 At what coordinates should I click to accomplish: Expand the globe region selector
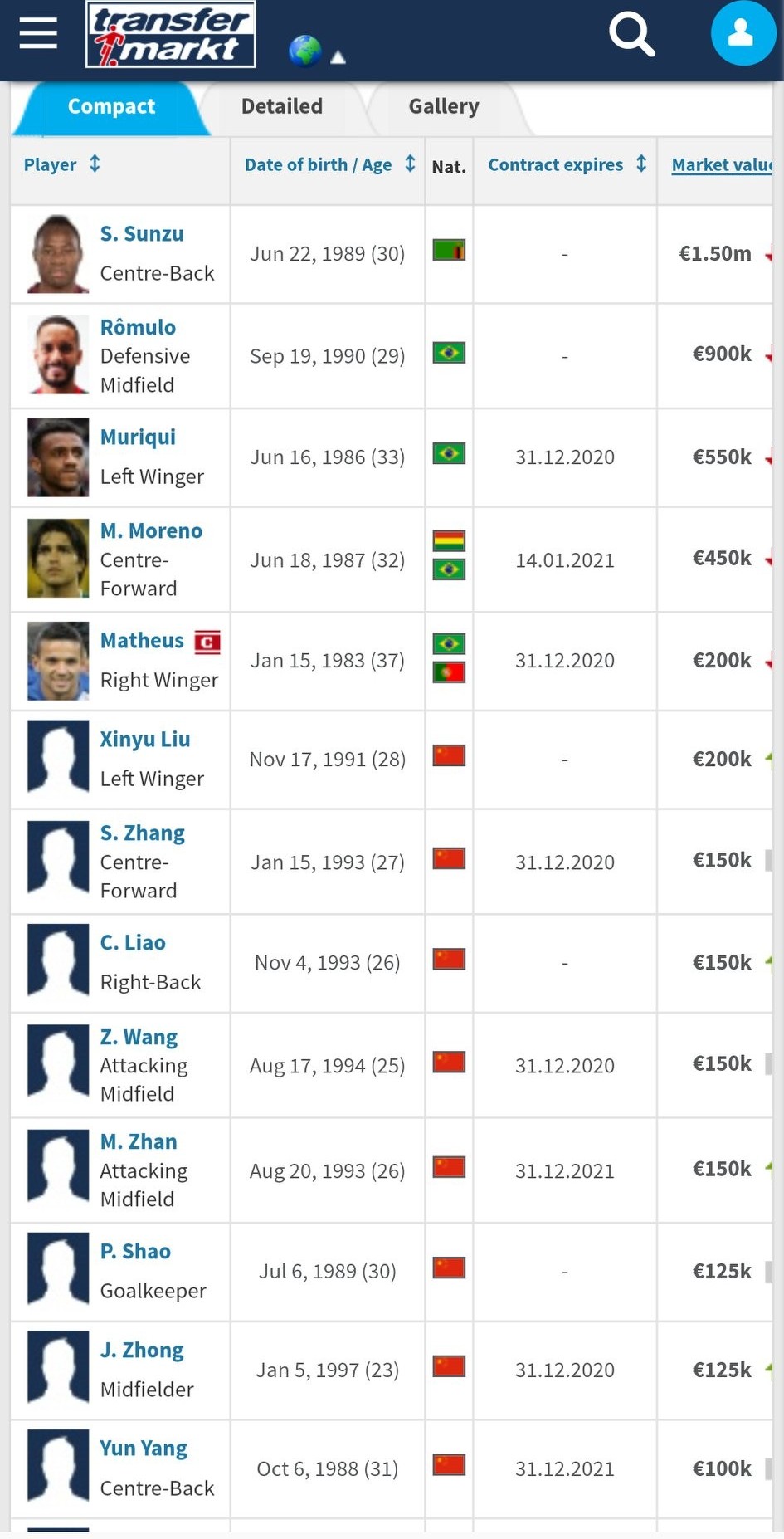[316, 51]
